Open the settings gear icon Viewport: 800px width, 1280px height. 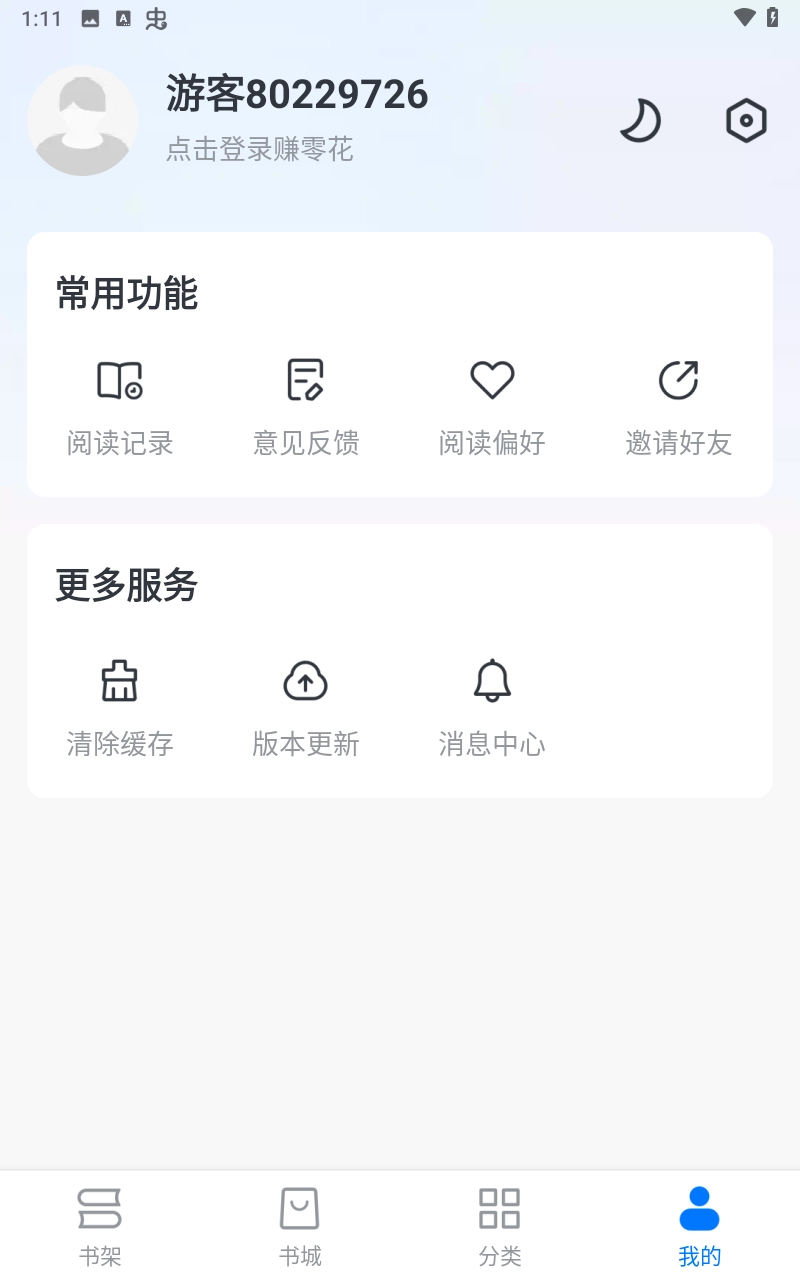pos(746,120)
